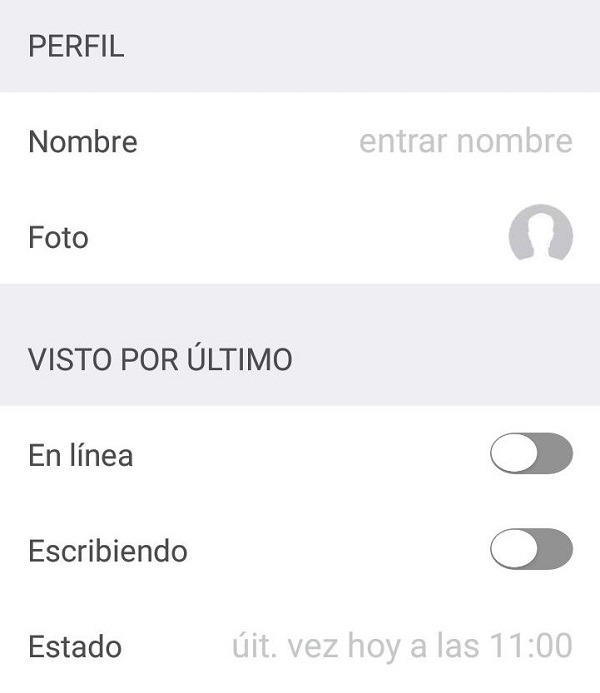Enable the Escribiendo switch
Image resolution: width=600 pixels, height=693 pixels.
(531, 549)
